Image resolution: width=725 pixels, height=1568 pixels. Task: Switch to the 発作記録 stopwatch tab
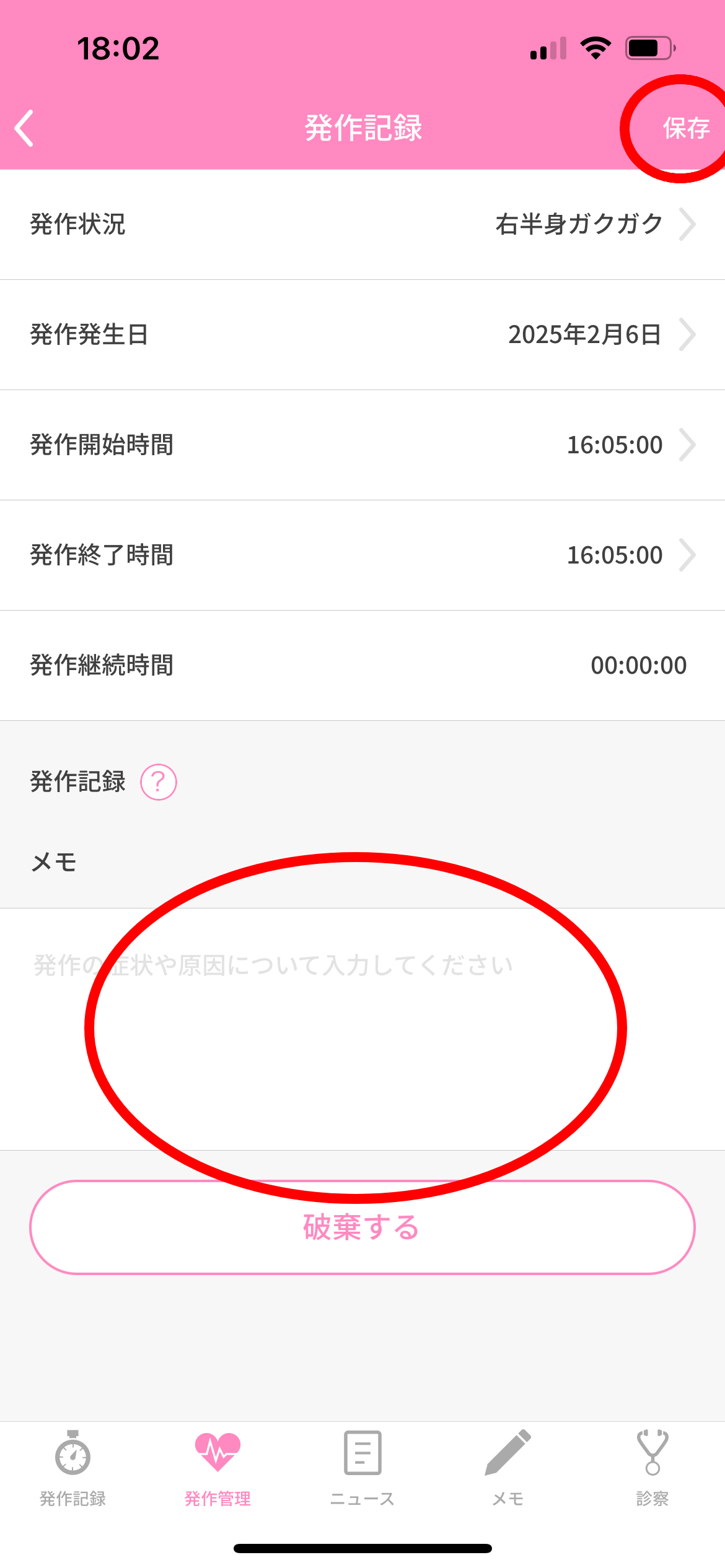(x=72, y=1468)
